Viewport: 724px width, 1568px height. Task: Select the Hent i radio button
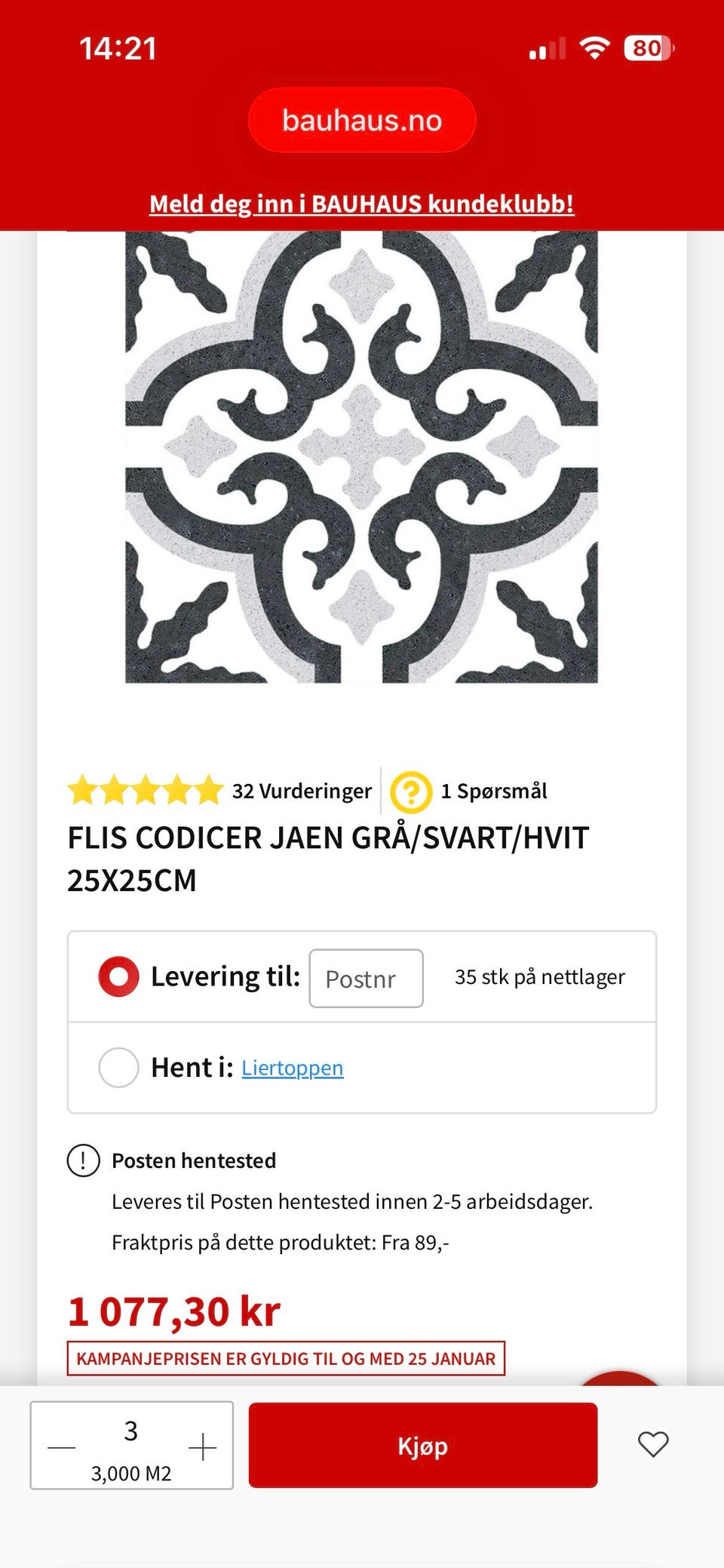tap(118, 1067)
